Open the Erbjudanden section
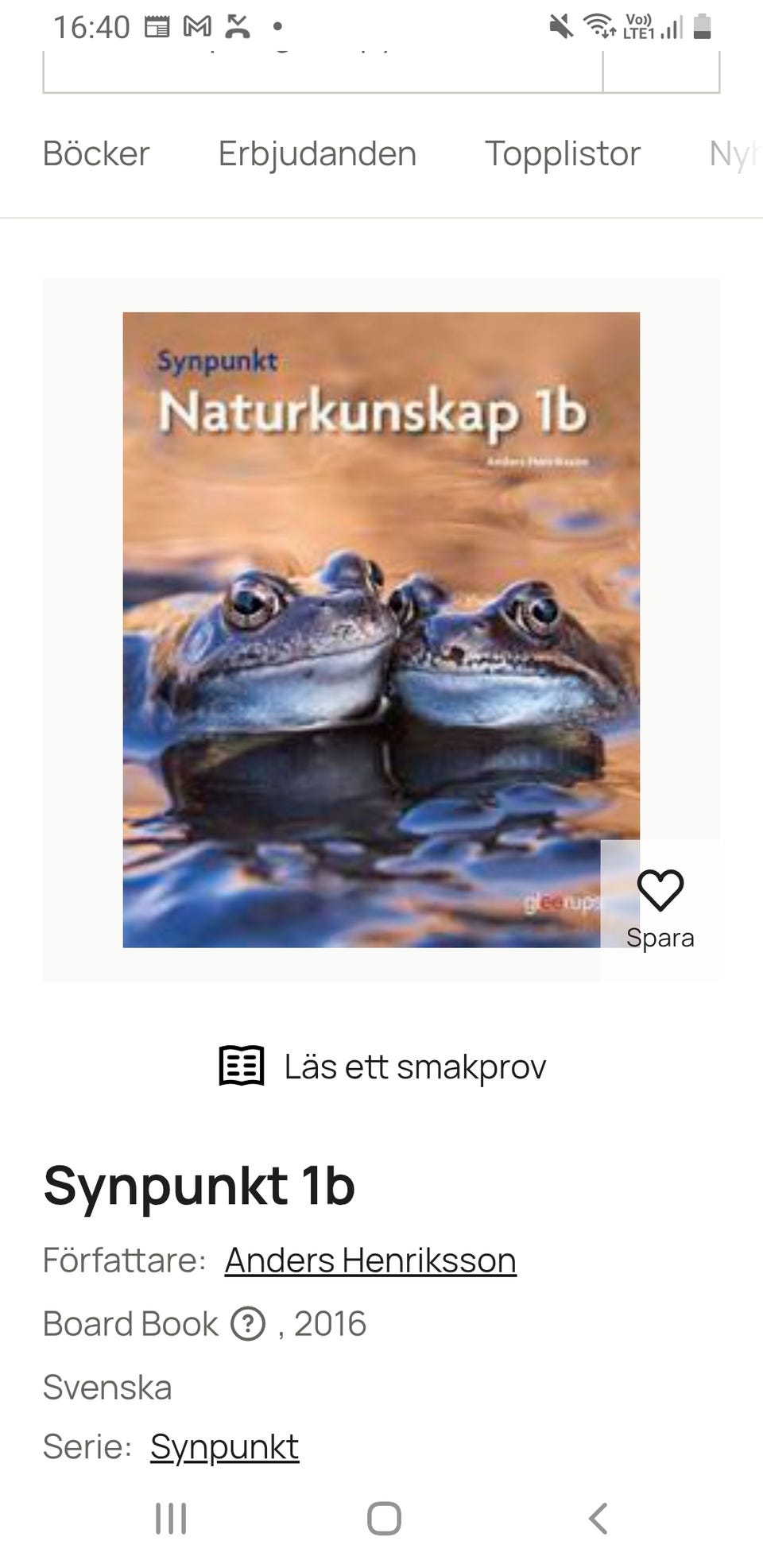The image size is (763, 1568). coord(316,153)
